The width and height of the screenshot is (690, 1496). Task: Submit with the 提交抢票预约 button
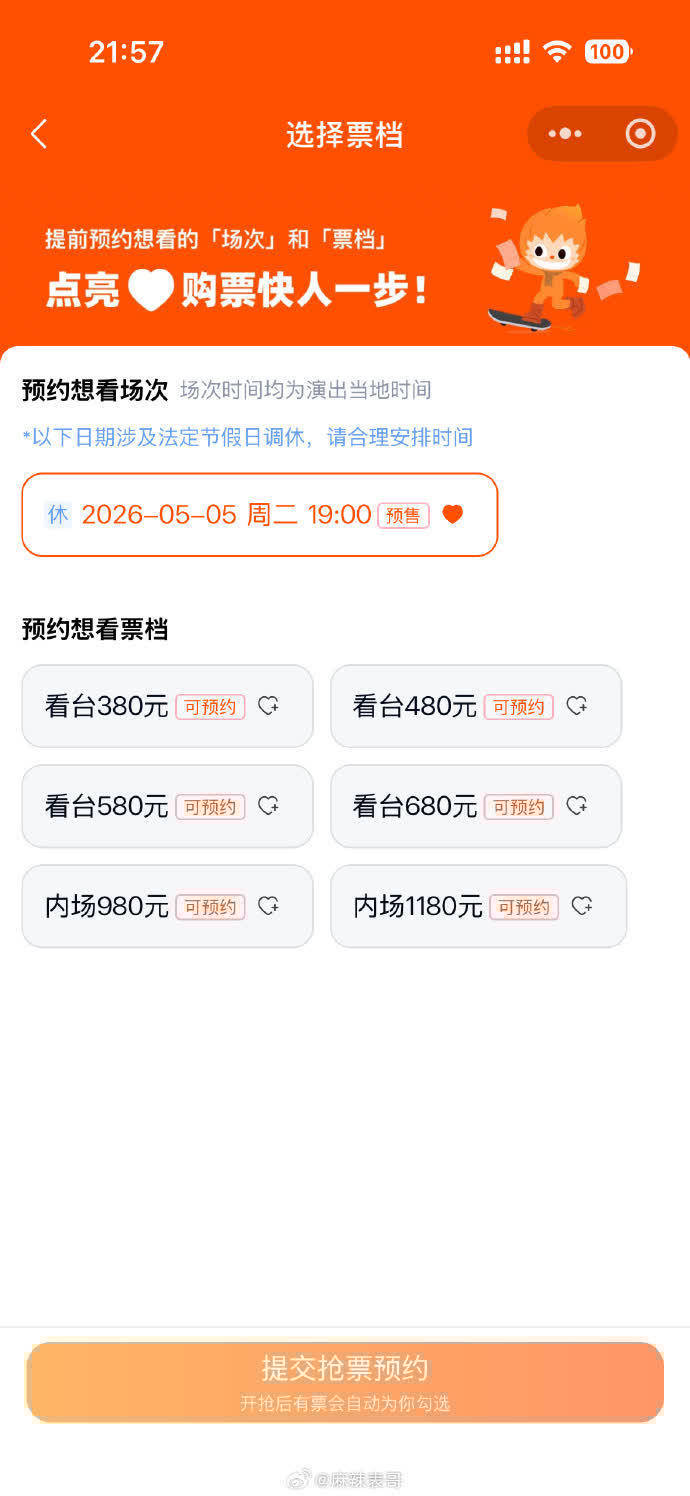[x=345, y=1381]
